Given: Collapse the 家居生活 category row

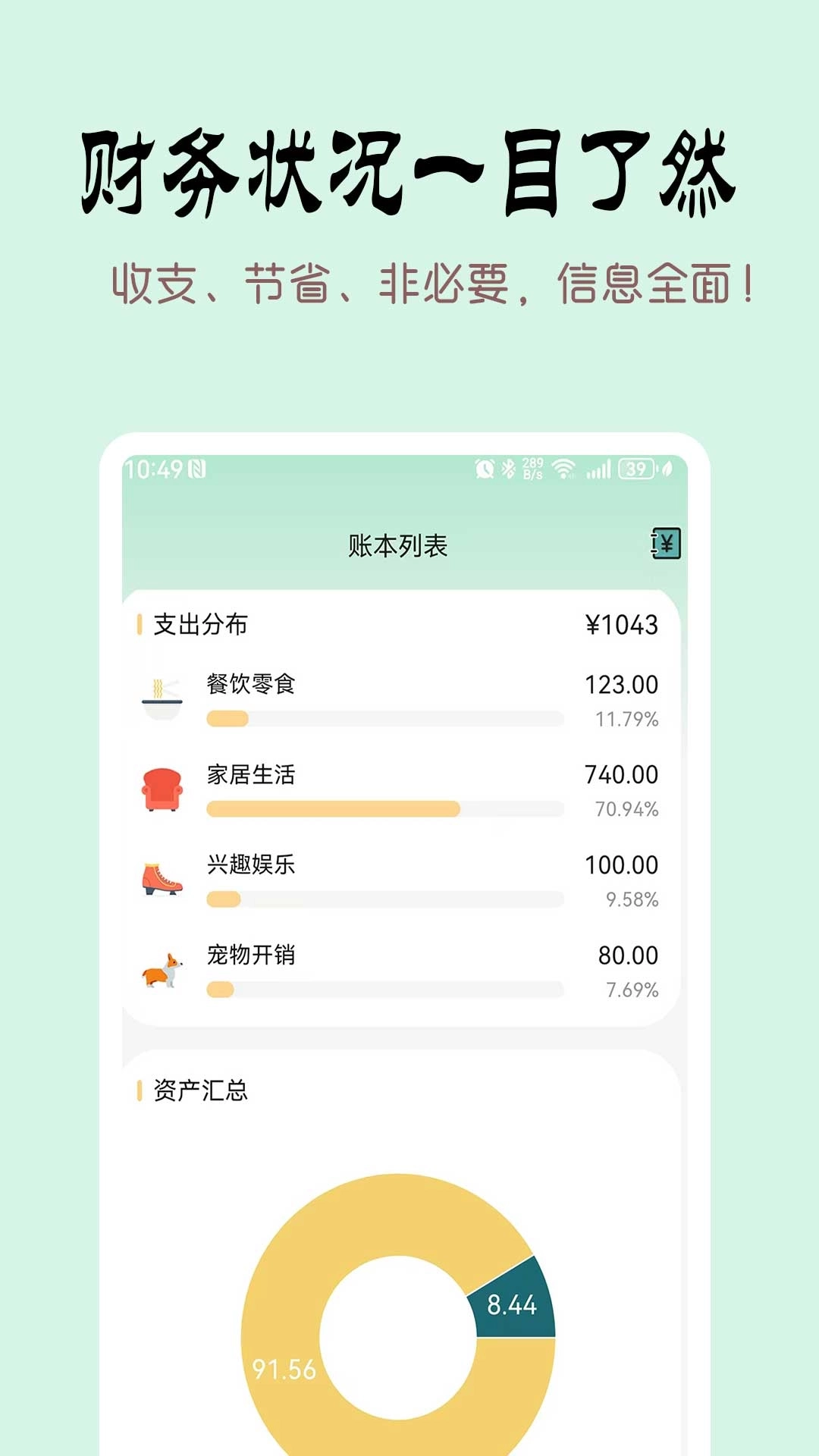Looking at the screenshot, I should coord(250,776).
